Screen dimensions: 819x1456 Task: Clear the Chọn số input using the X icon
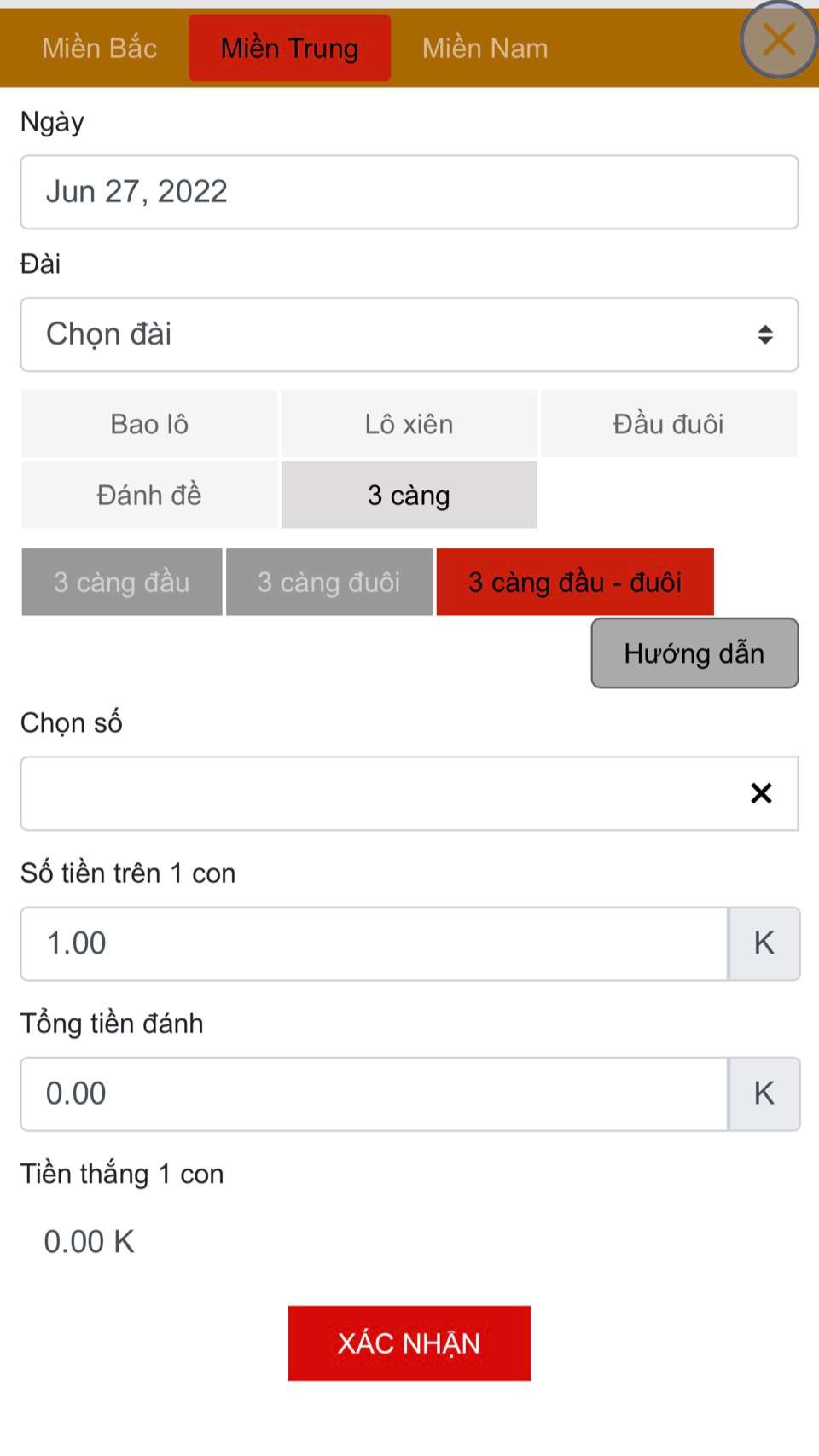[760, 792]
